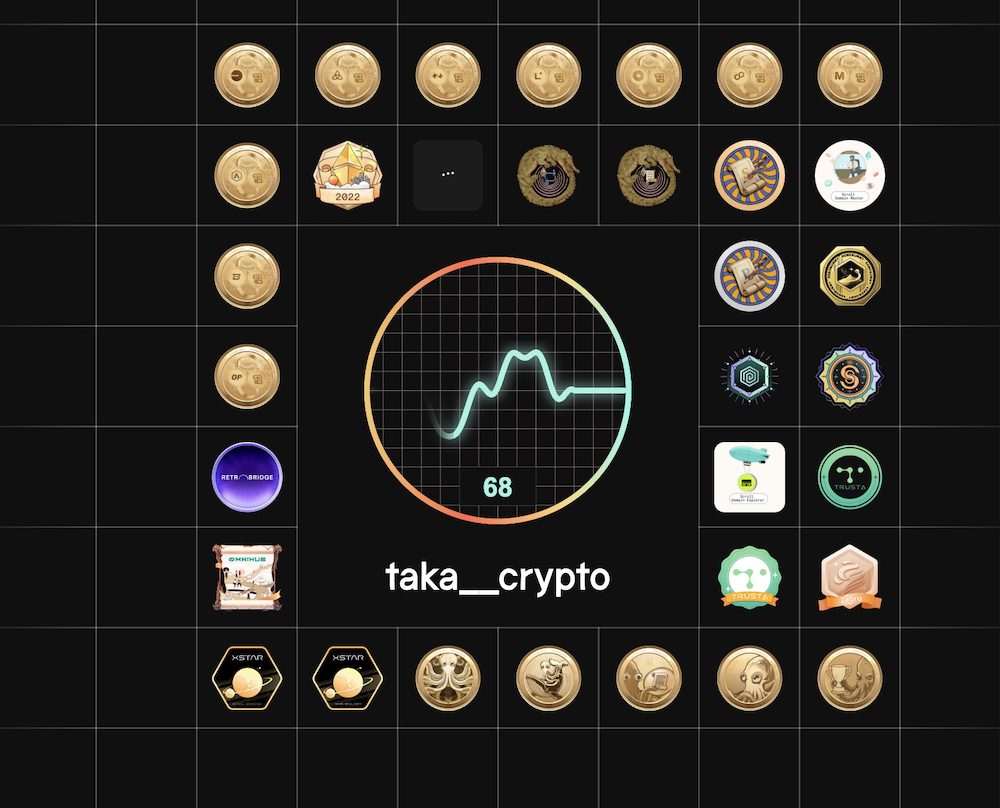Open the gold coin badge marked A

(x=247, y=175)
